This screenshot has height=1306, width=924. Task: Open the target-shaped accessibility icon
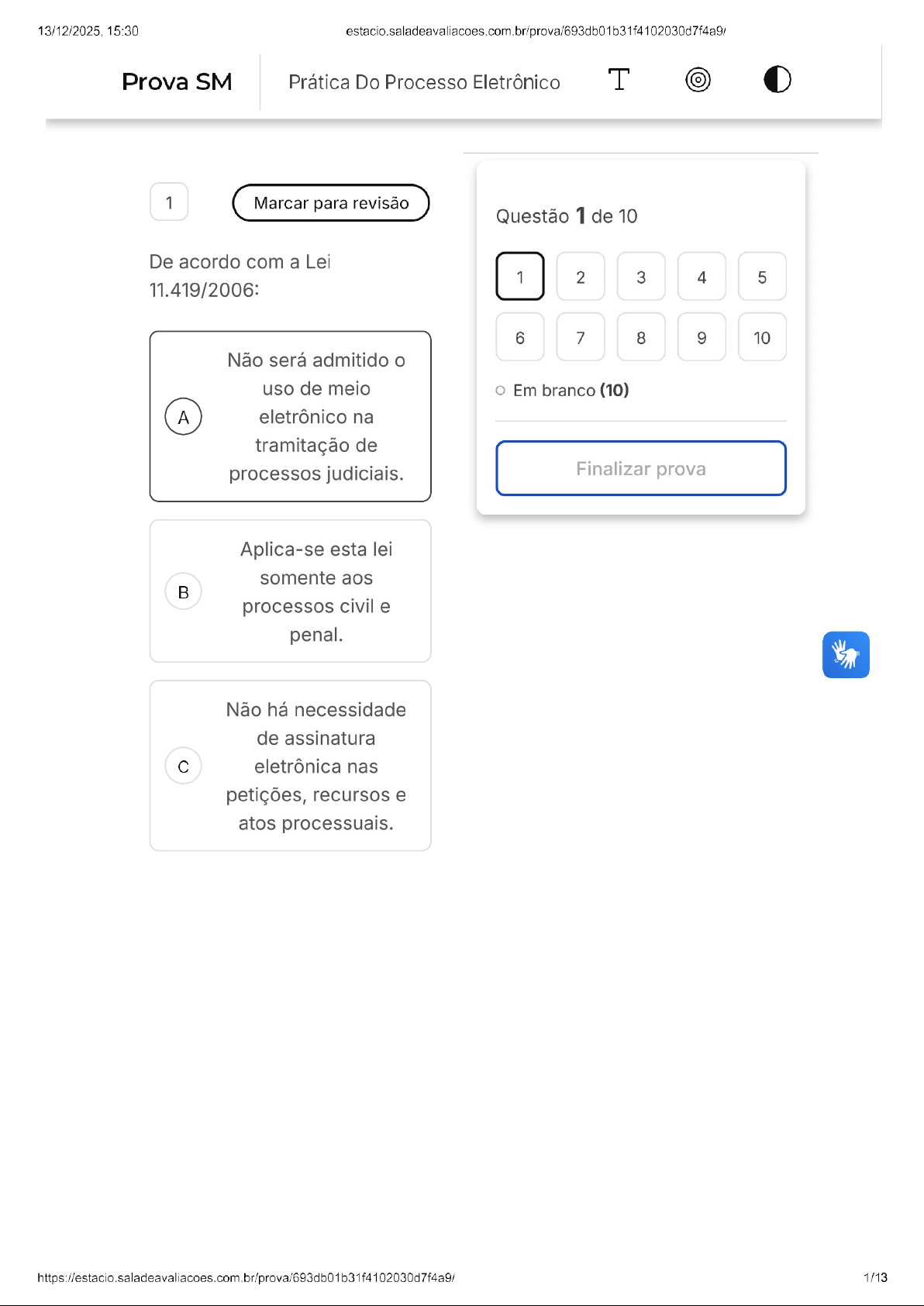click(x=698, y=80)
